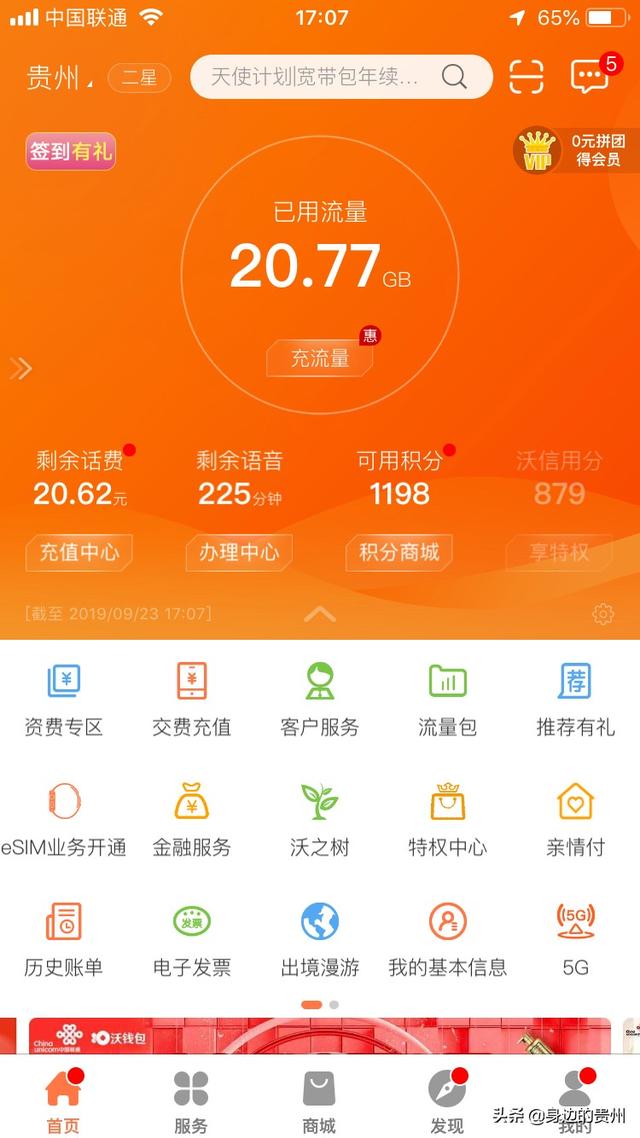Select 交费充值

[x=191, y=698]
